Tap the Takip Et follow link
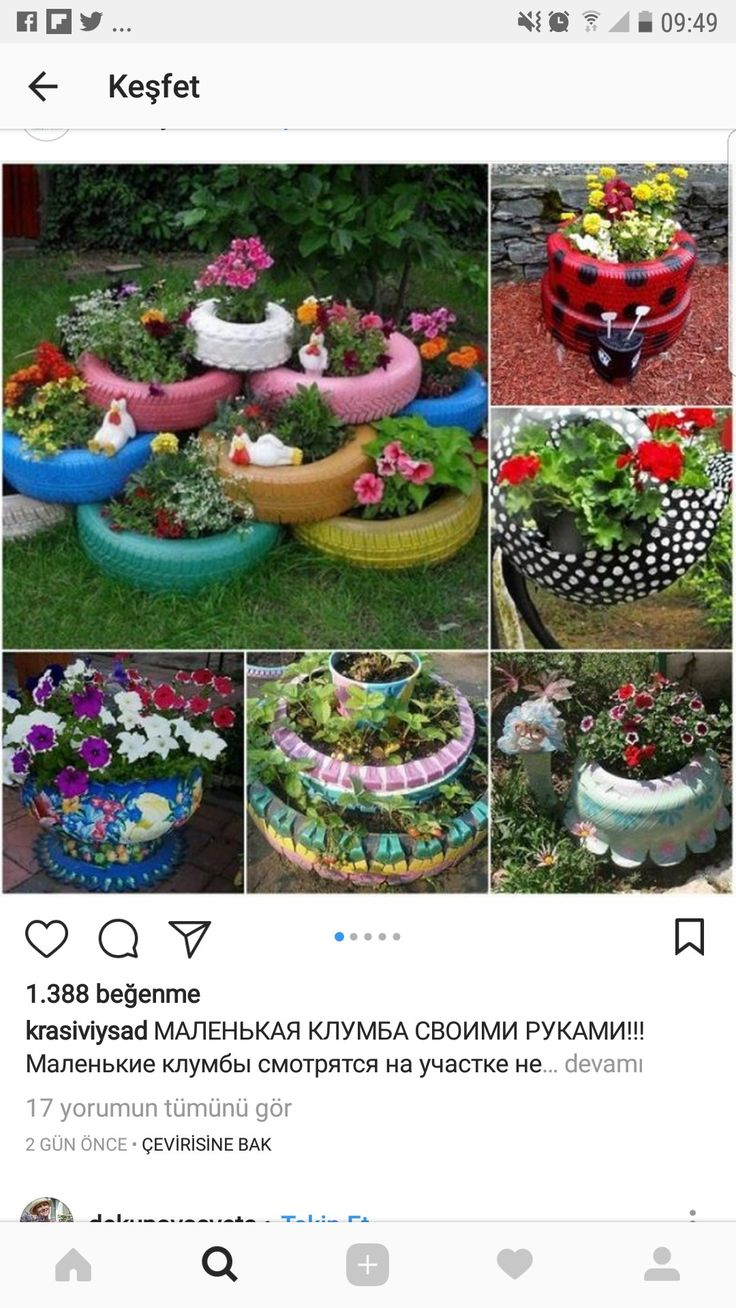Image resolution: width=736 pixels, height=1308 pixels. (325, 1221)
